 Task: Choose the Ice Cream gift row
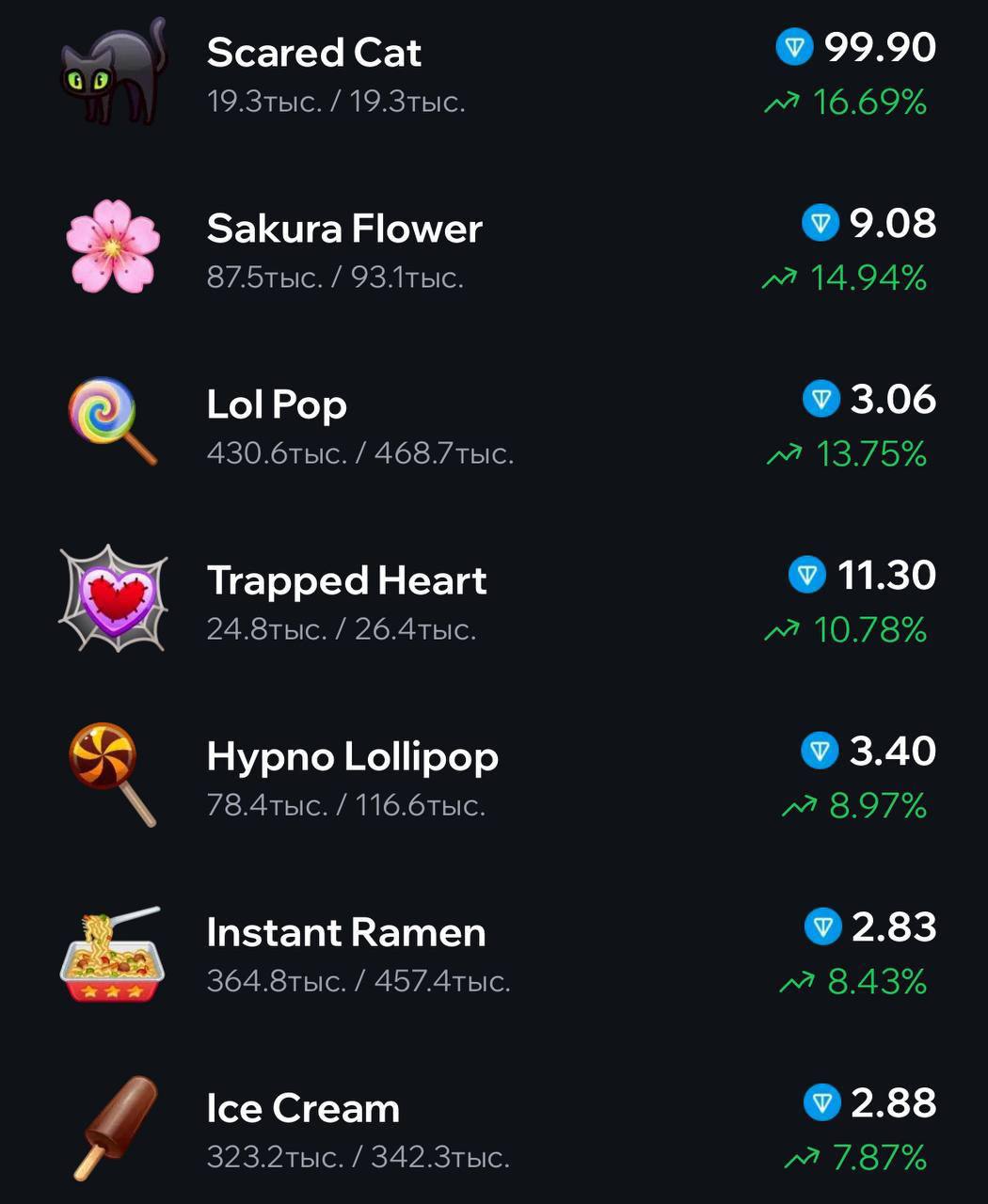click(303, 1109)
